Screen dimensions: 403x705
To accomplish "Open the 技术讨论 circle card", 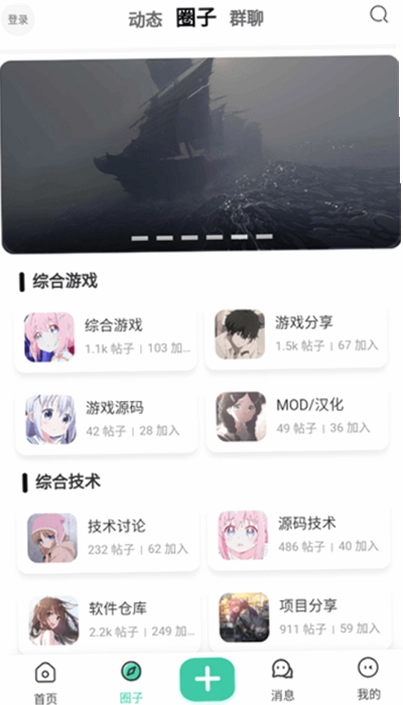I will 108,538.
